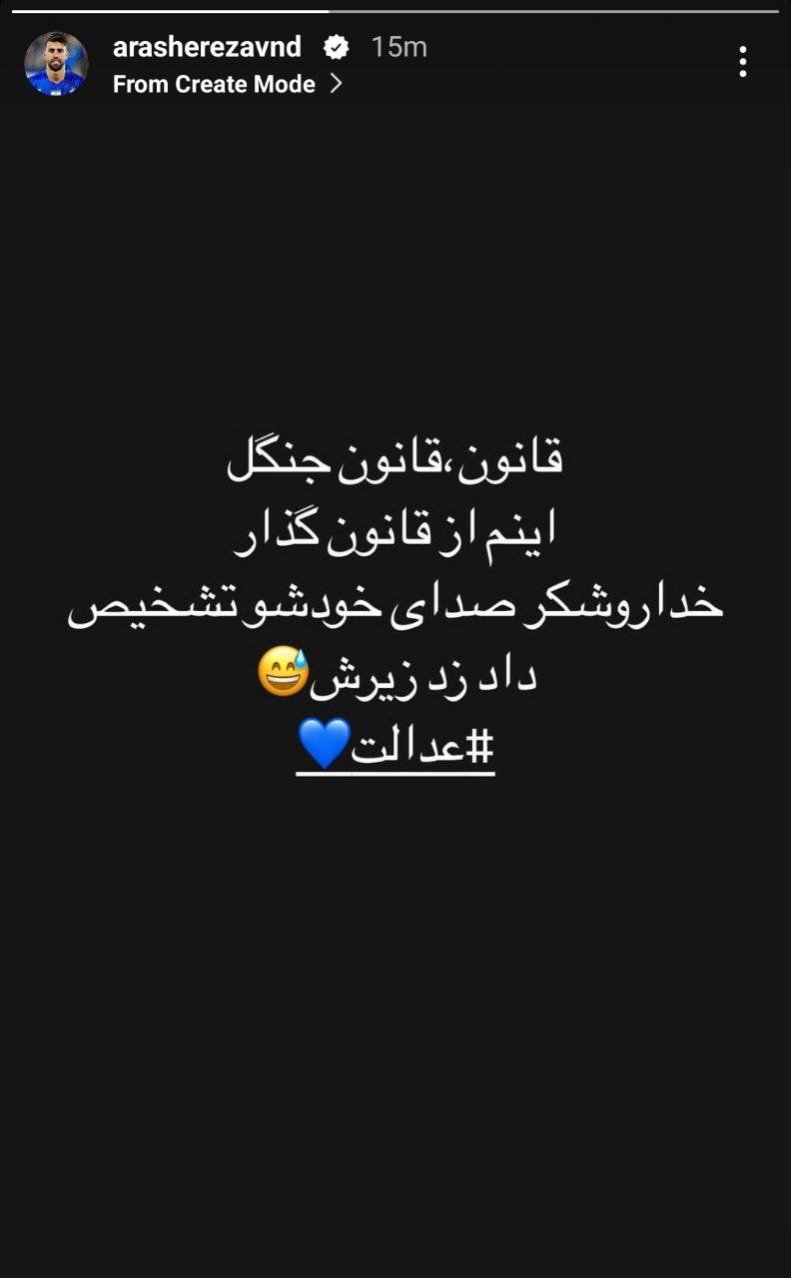The height and width of the screenshot is (1278, 791).
Task: Click the arasherezavnd username
Action: pyautogui.click(x=208, y=46)
